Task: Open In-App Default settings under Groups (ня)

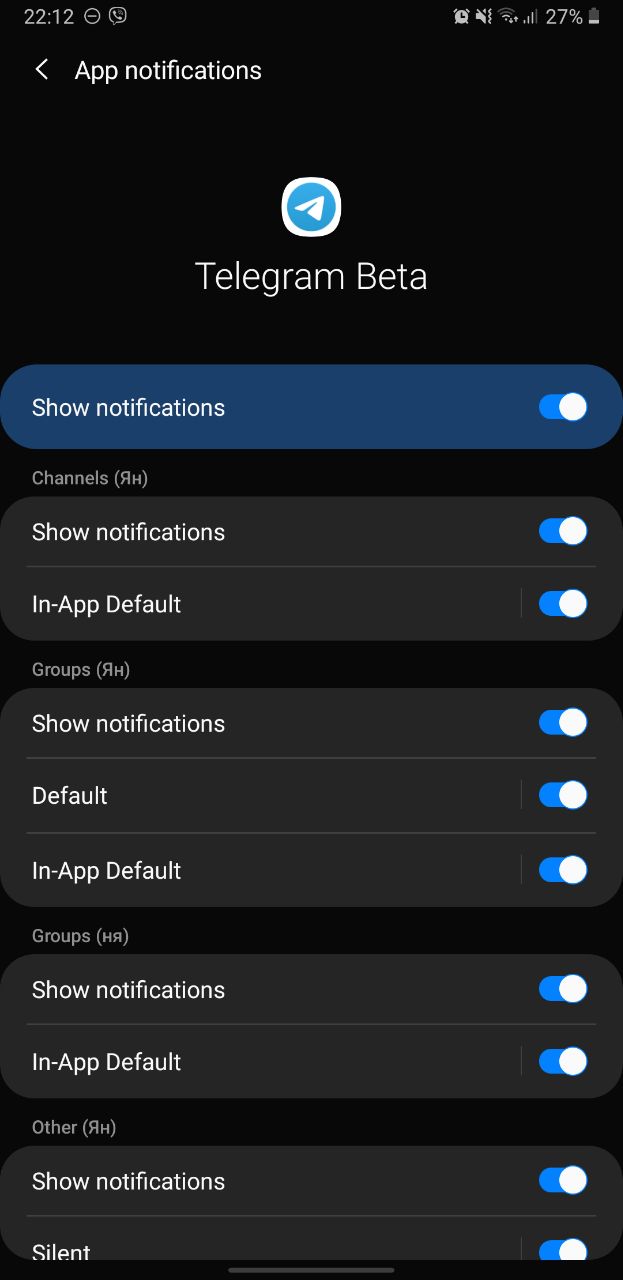Action: point(260,1061)
